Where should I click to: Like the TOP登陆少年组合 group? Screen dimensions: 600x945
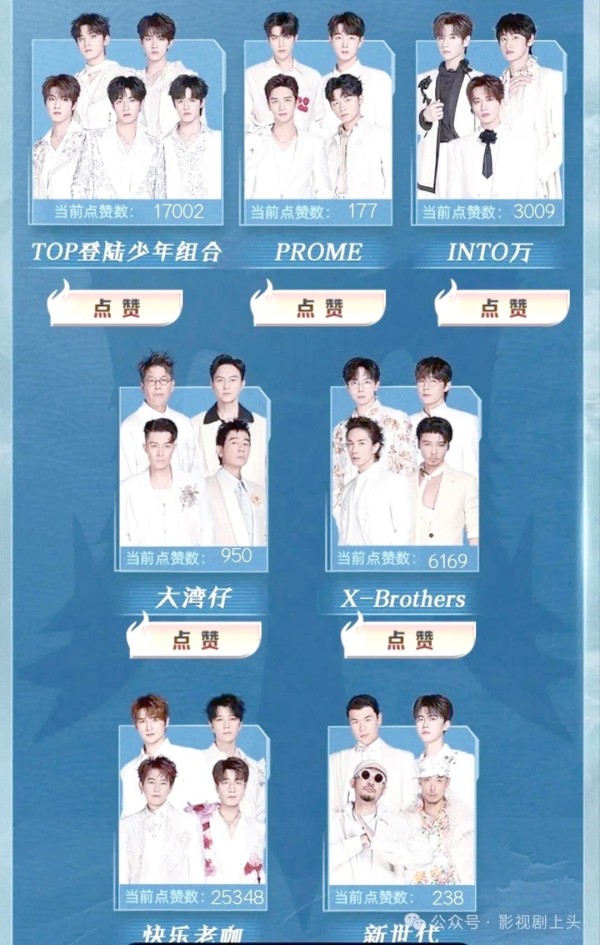coord(115,308)
